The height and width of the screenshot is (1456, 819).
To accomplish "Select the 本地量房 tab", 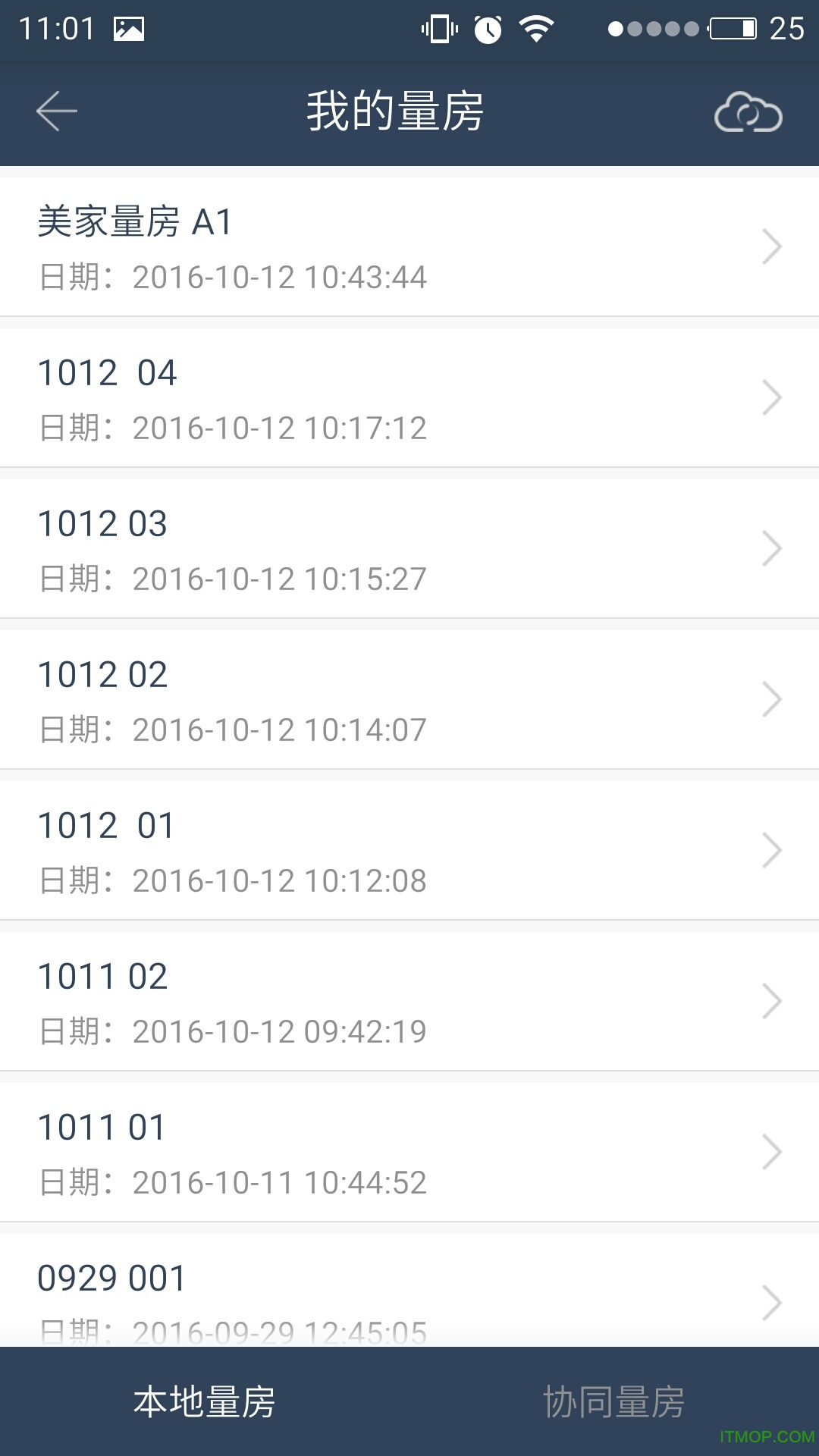I will tap(205, 1403).
